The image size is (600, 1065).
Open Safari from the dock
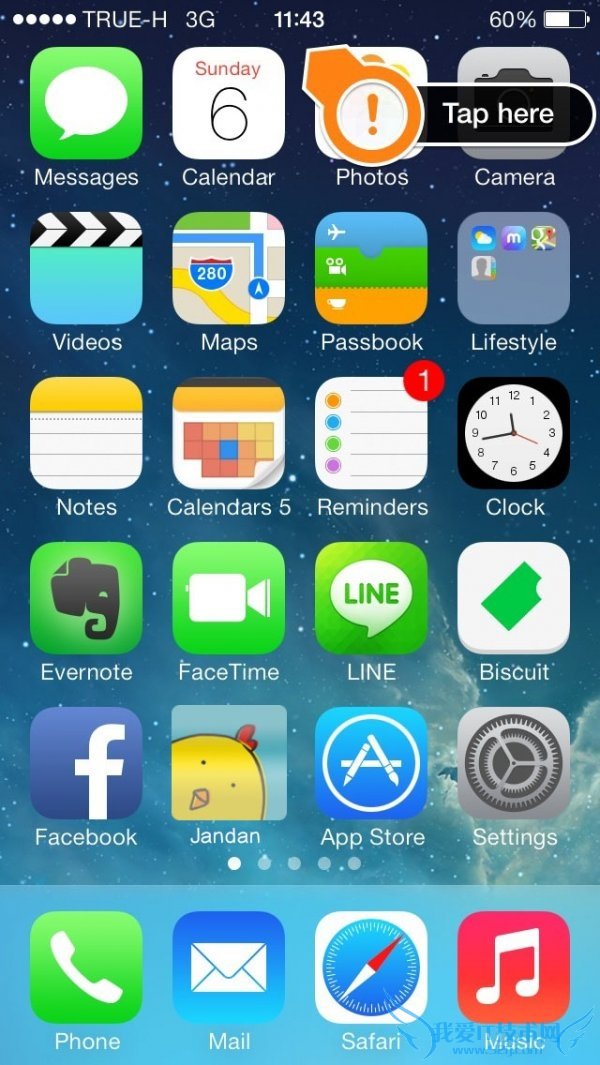[x=371, y=967]
